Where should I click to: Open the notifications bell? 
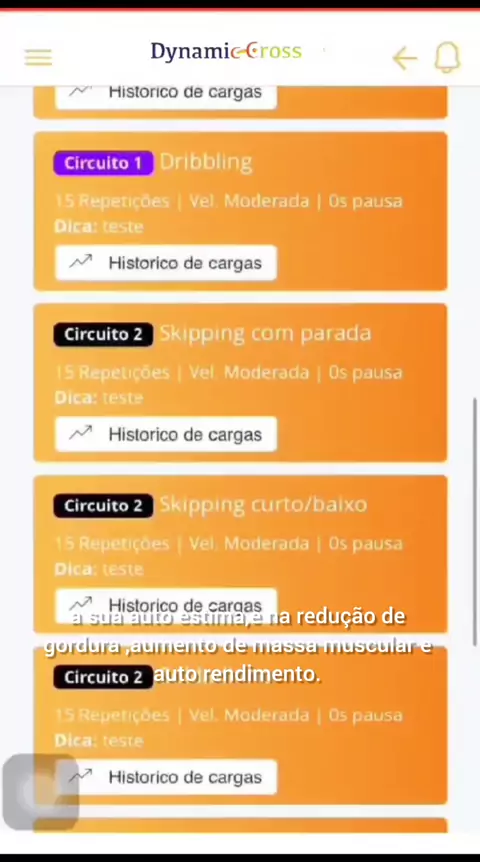(448, 57)
